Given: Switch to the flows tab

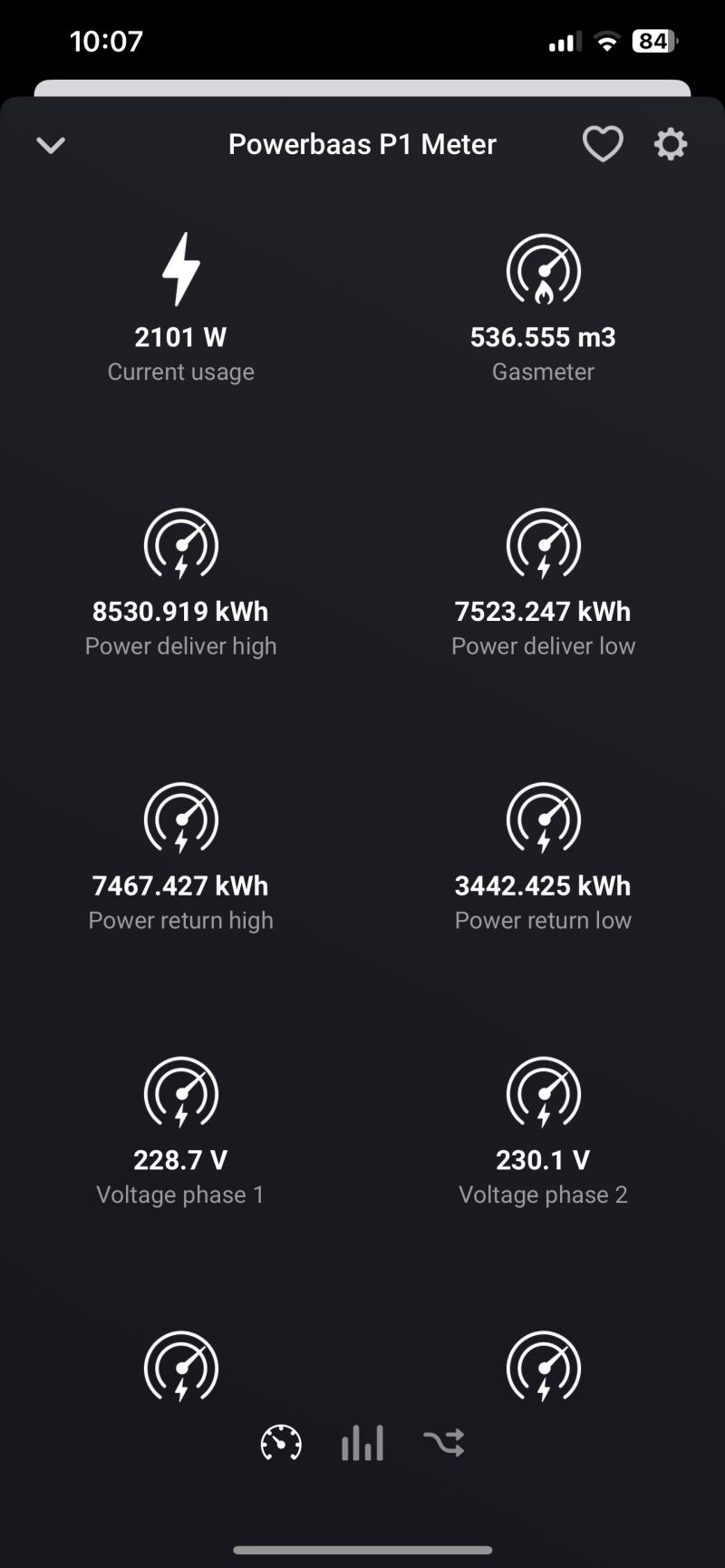Looking at the screenshot, I should click(x=444, y=1443).
